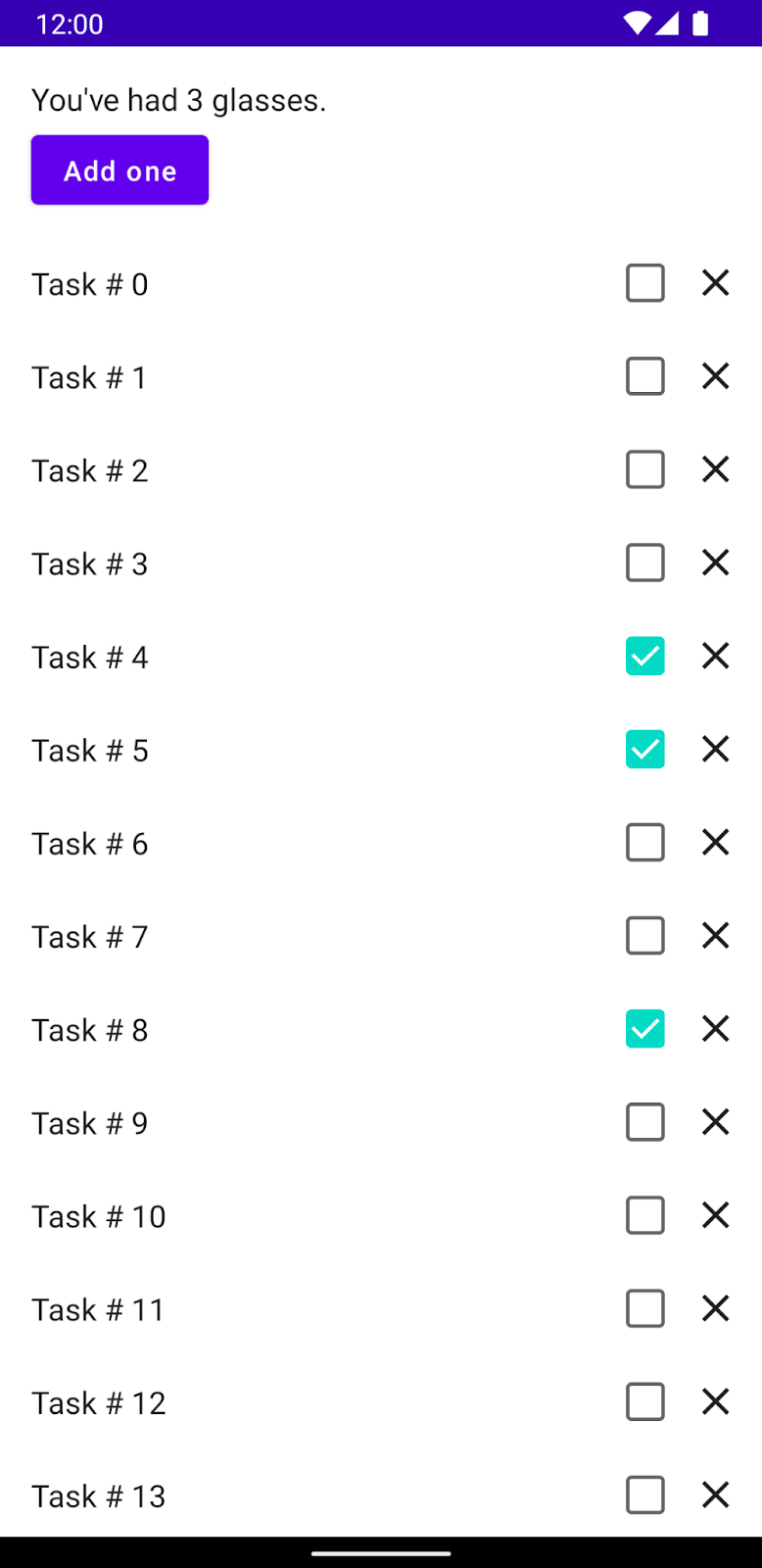Deselect the checked Task # 8 box
Image resolution: width=762 pixels, height=1568 pixels.
click(x=644, y=1029)
